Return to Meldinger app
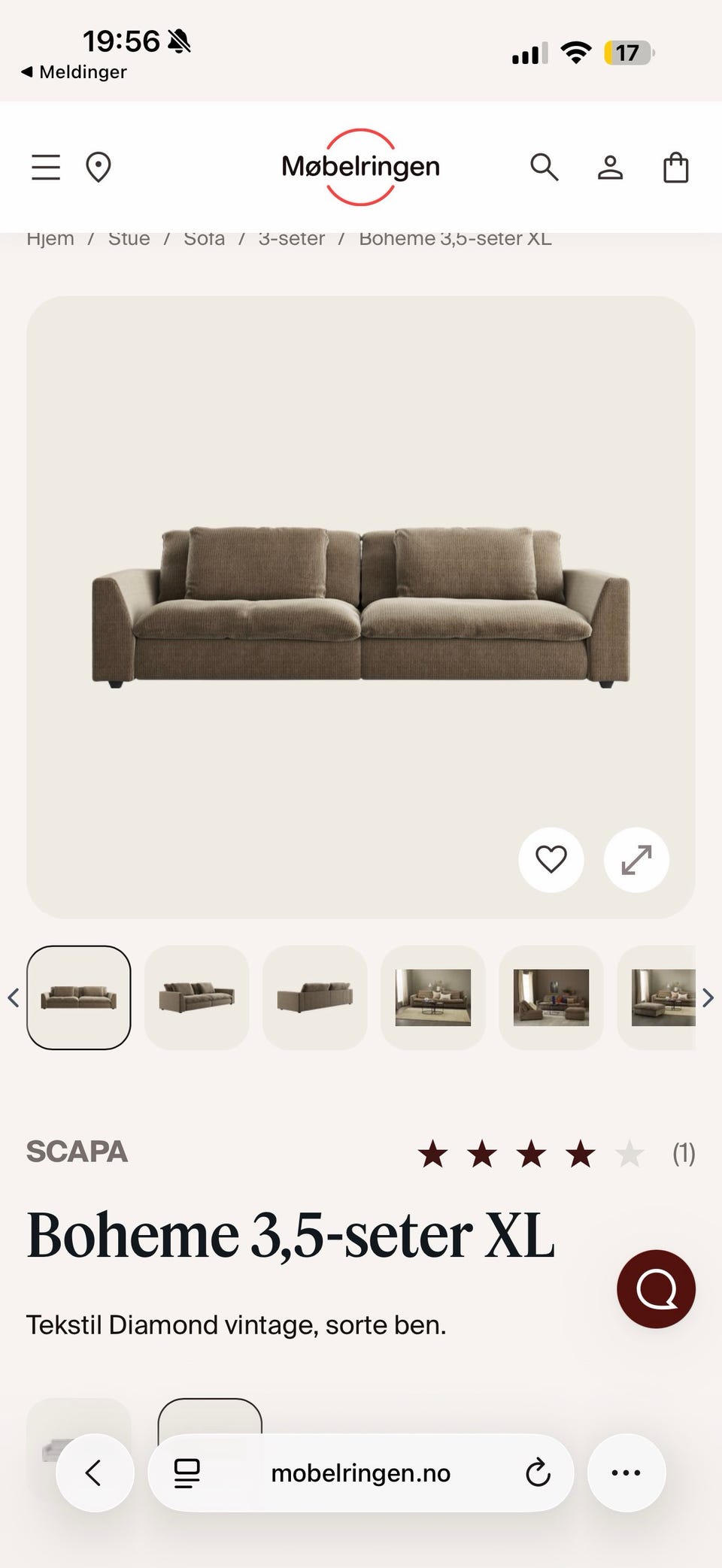The height and width of the screenshot is (1568, 722). pyautogui.click(x=74, y=72)
